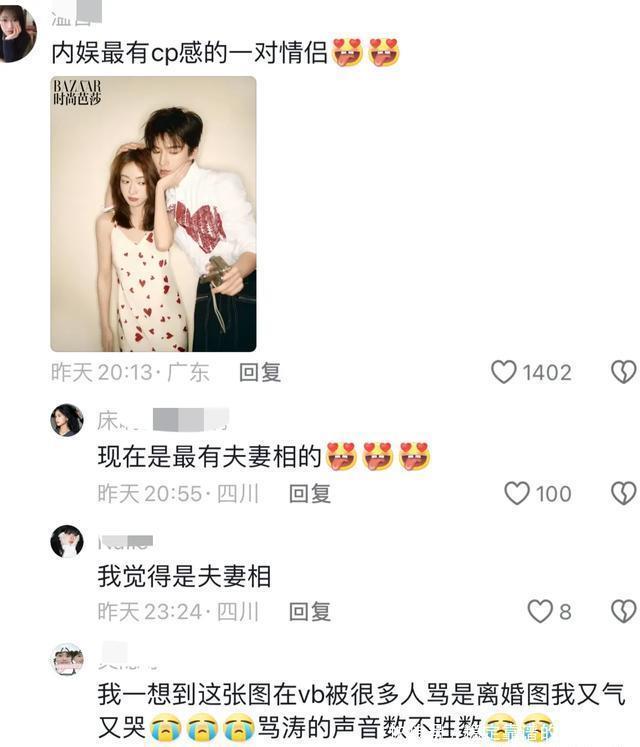This screenshot has width=640, height=747.
Task: Dislike the comment with 1402 likes
Action: click(x=623, y=373)
